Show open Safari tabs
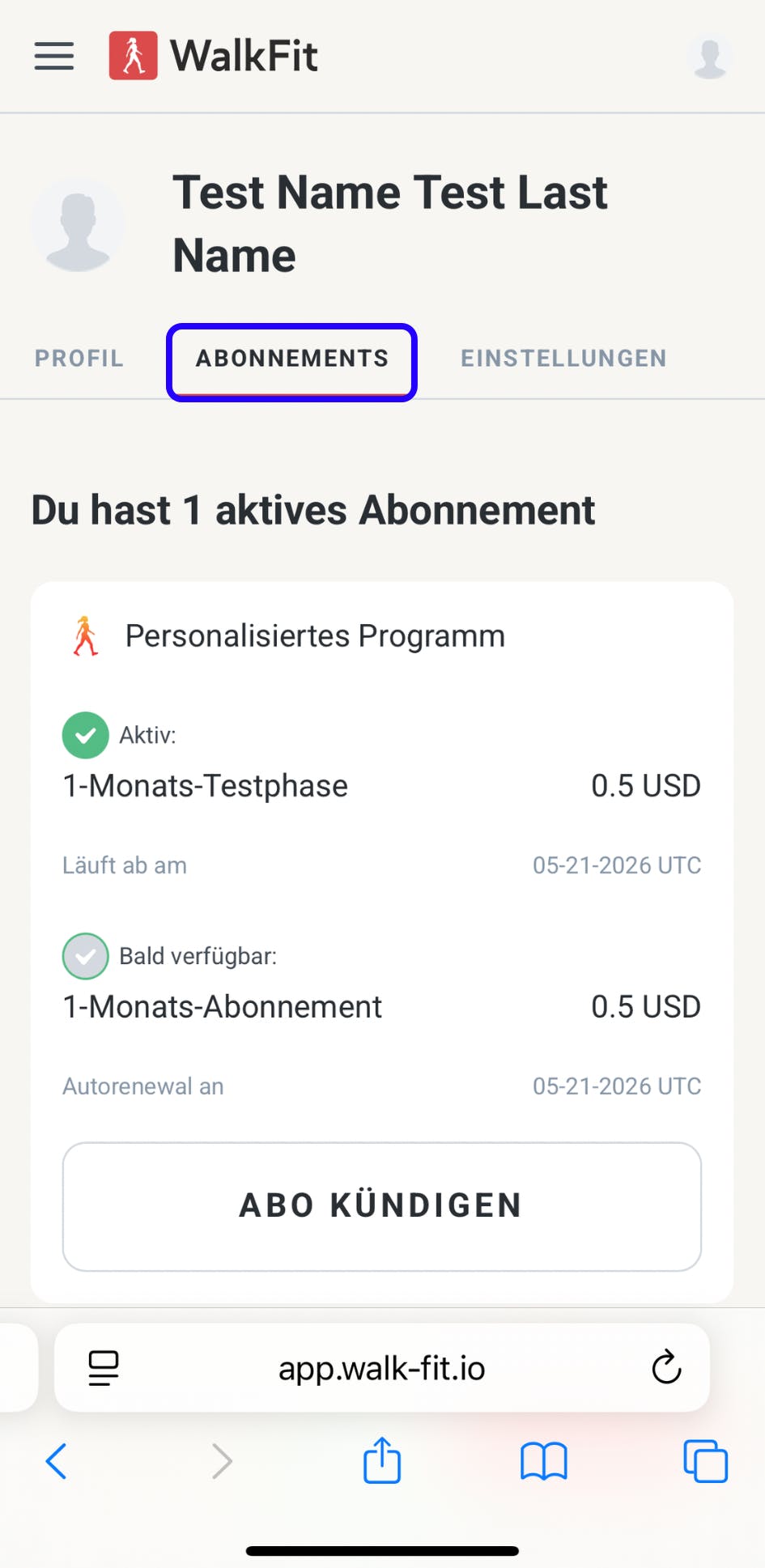Image resolution: width=765 pixels, height=1568 pixels. (x=705, y=1461)
